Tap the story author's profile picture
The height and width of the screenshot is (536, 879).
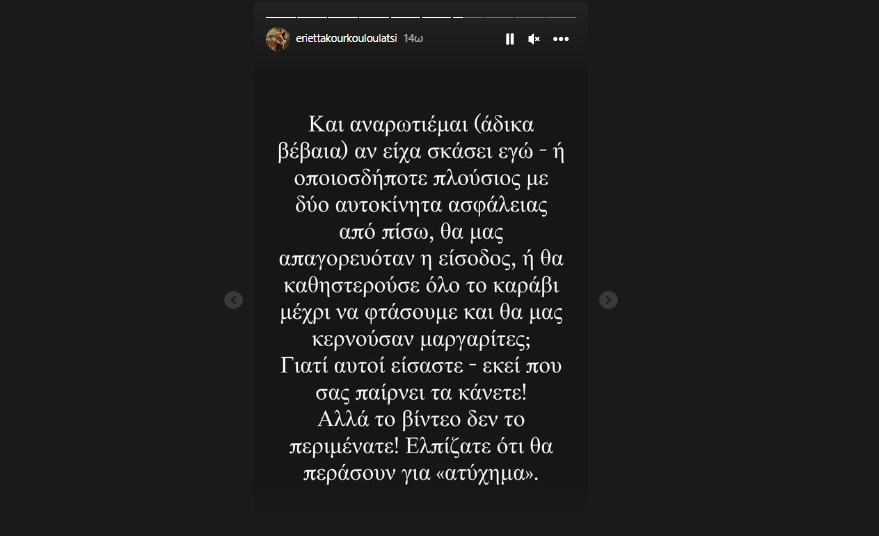pyautogui.click(x=278, y=39)
